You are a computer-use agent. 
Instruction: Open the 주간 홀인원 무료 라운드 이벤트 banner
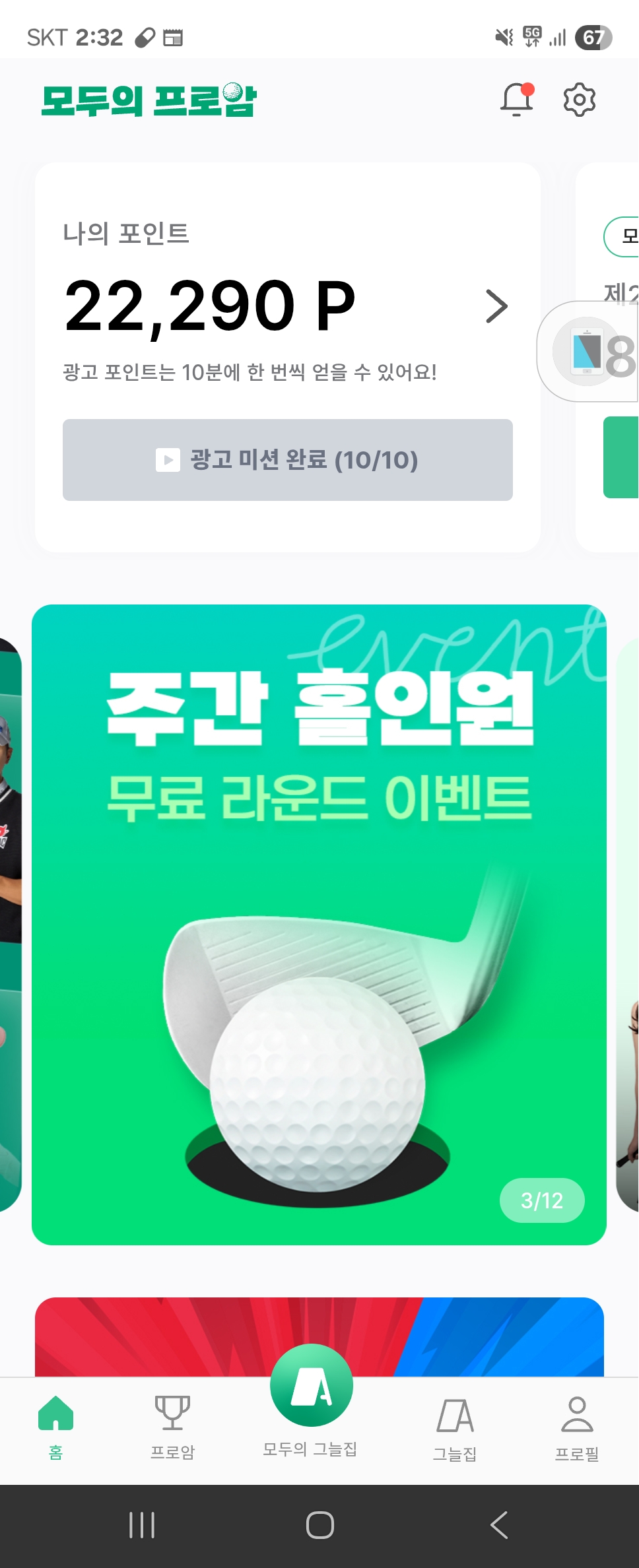coord(319,924)
